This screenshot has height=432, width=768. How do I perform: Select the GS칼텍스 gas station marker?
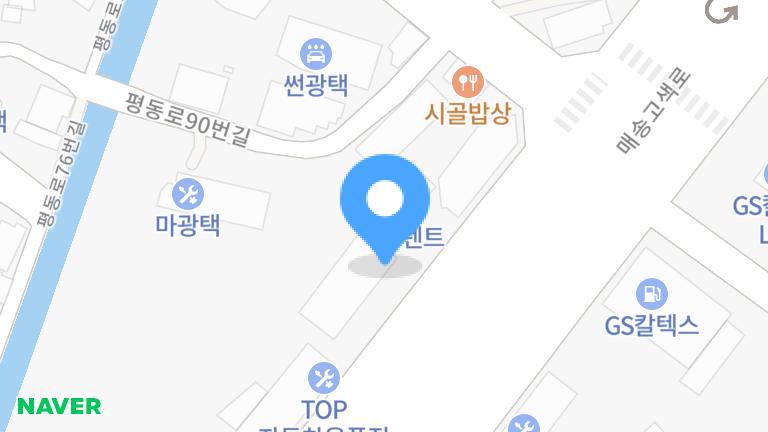(652, 294)
